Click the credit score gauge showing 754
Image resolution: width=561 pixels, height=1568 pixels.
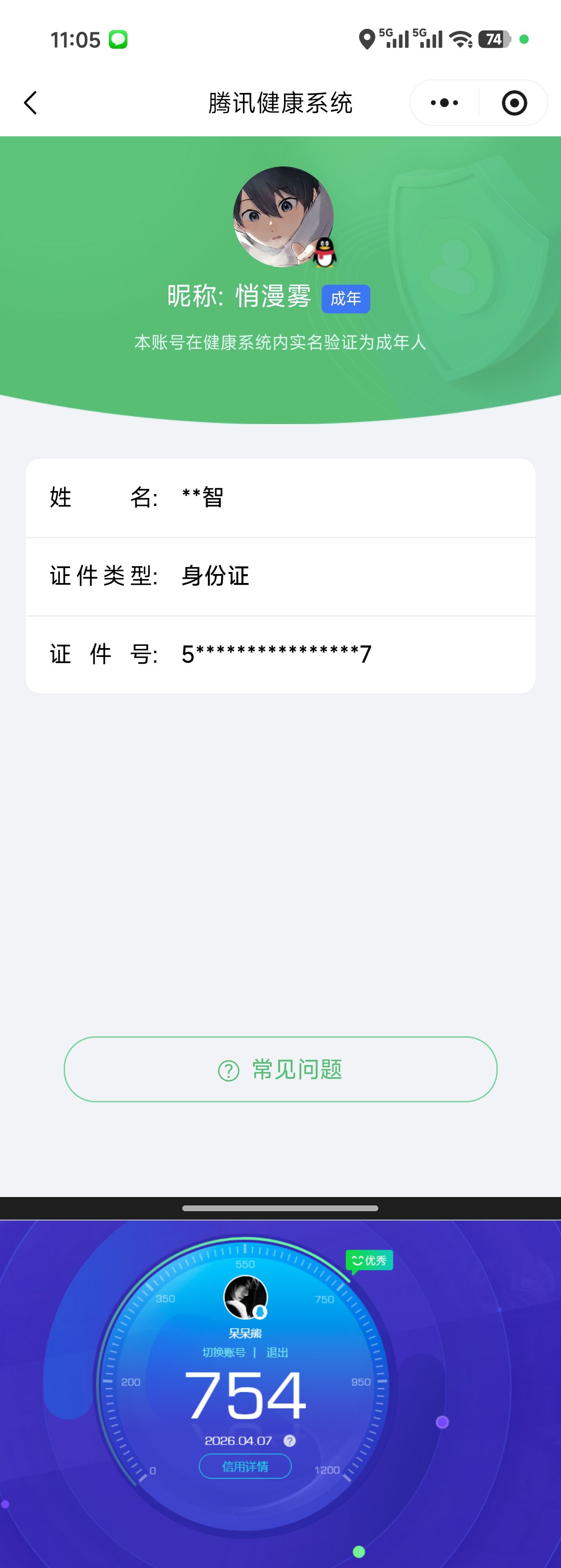(x=246, y=1394)
